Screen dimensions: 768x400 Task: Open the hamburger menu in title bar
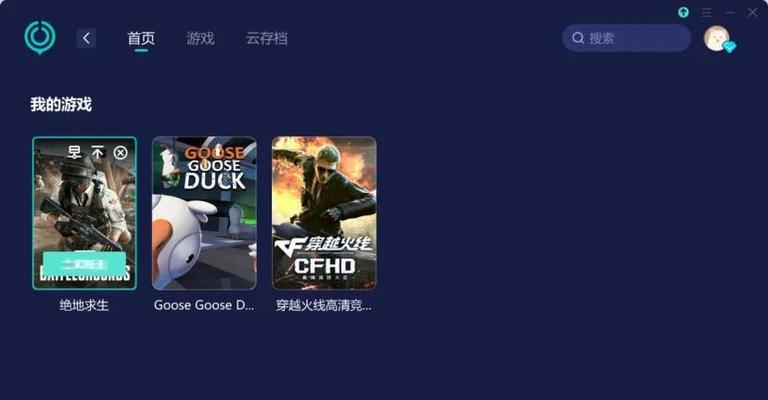point(707,12)
